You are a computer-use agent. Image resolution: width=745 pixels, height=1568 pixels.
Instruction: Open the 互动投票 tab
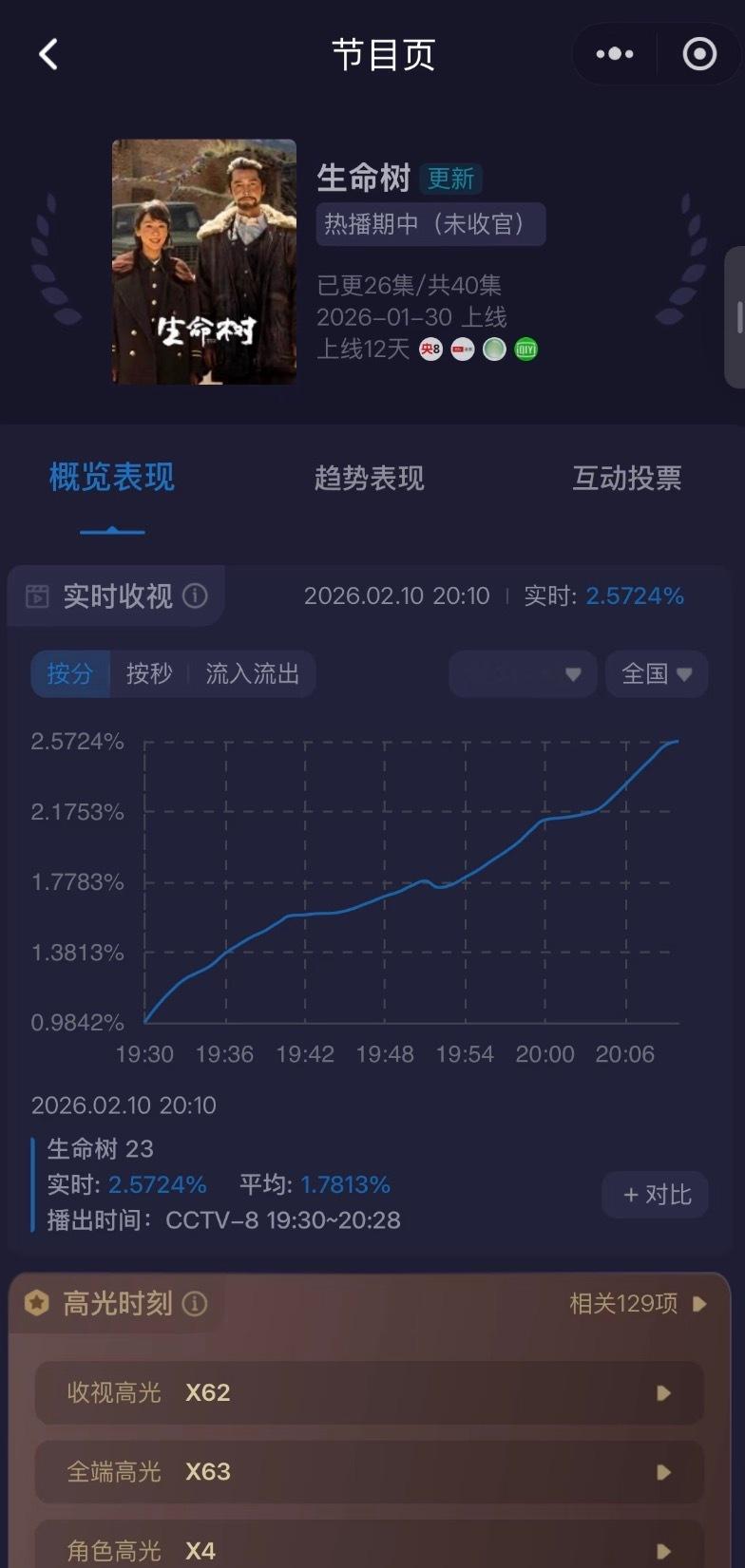click(625, 479)
